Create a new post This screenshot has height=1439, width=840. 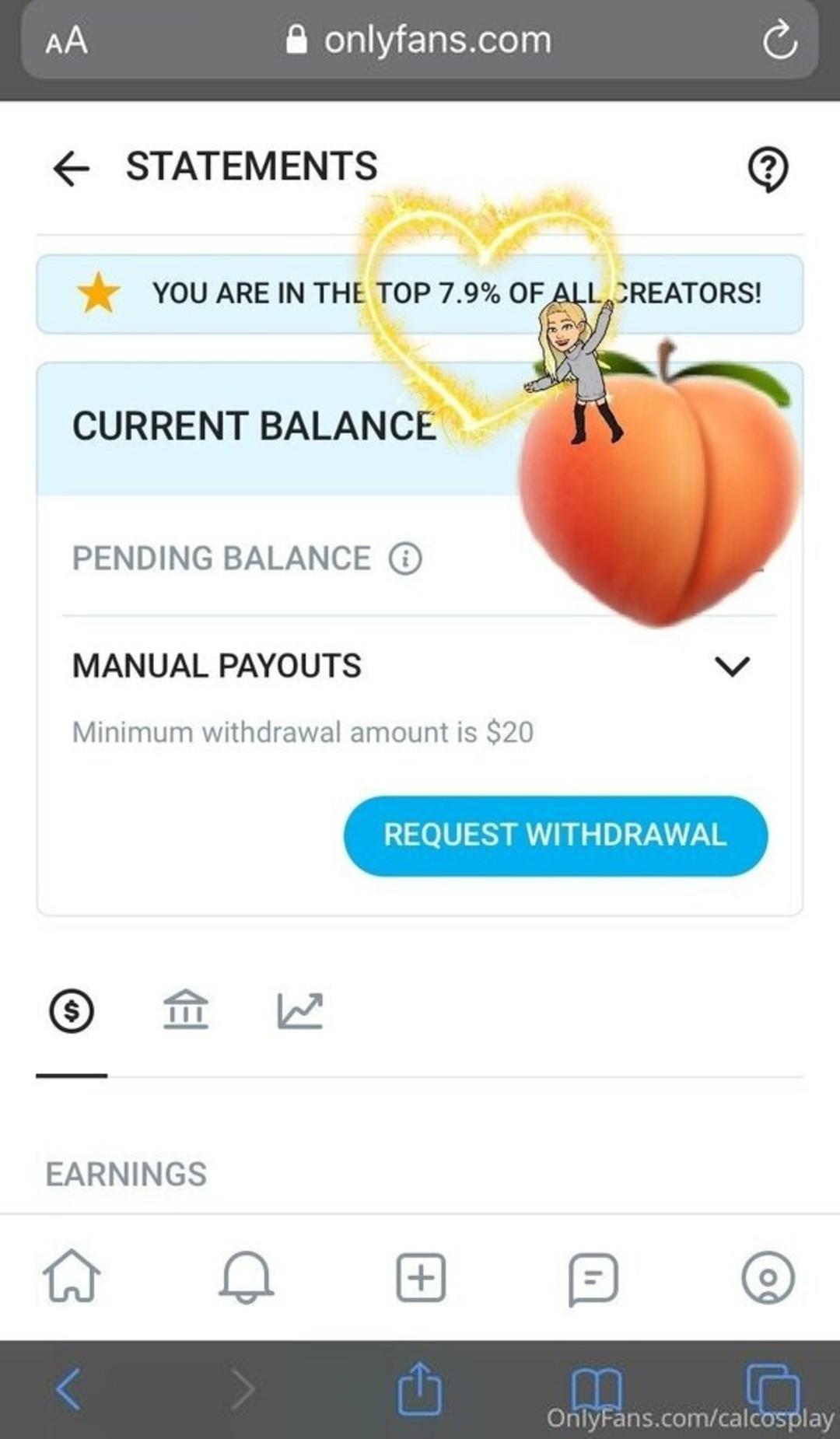421,1277
